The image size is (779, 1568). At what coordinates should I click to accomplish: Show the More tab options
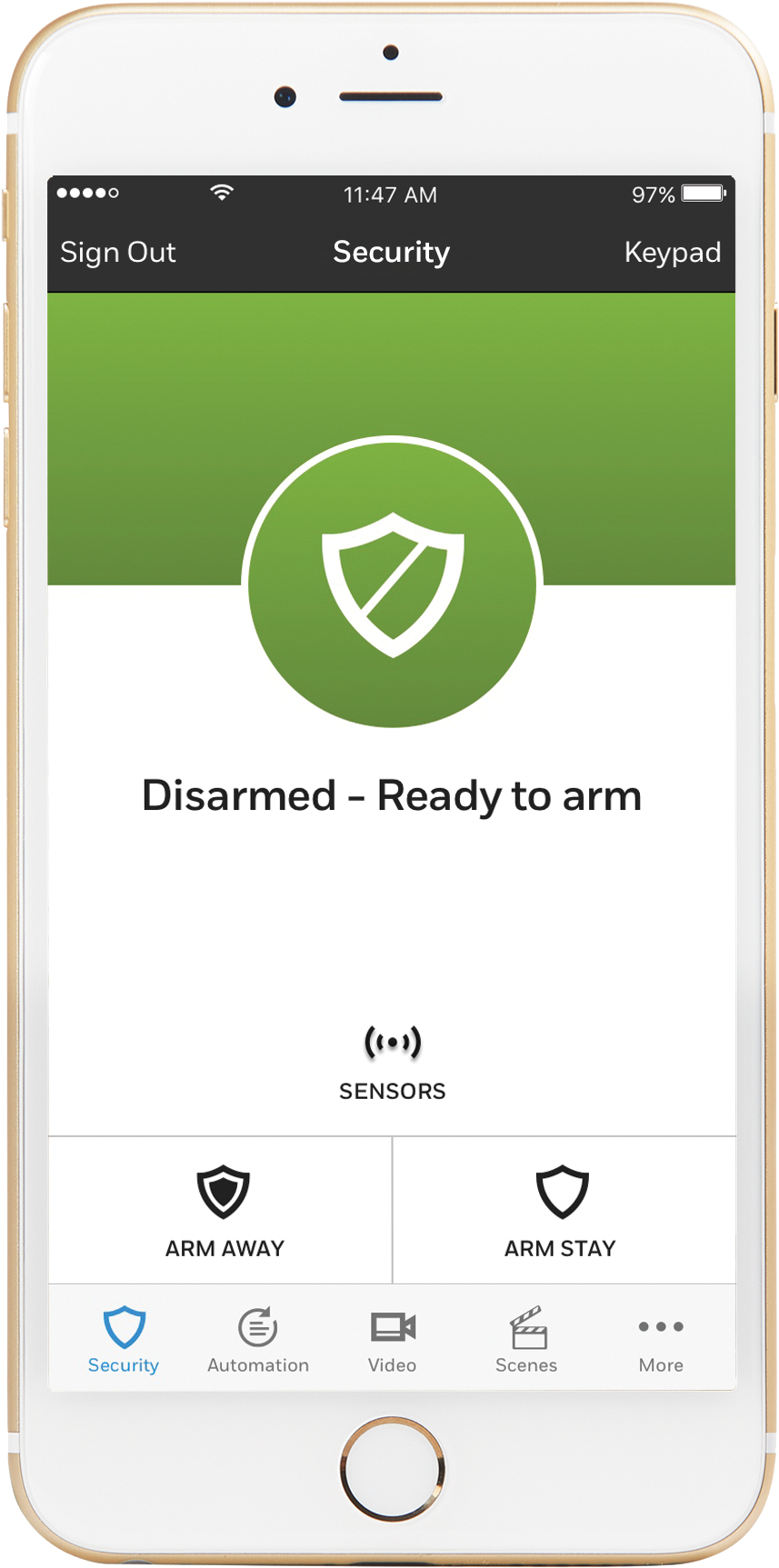(x=661, y=1340)
